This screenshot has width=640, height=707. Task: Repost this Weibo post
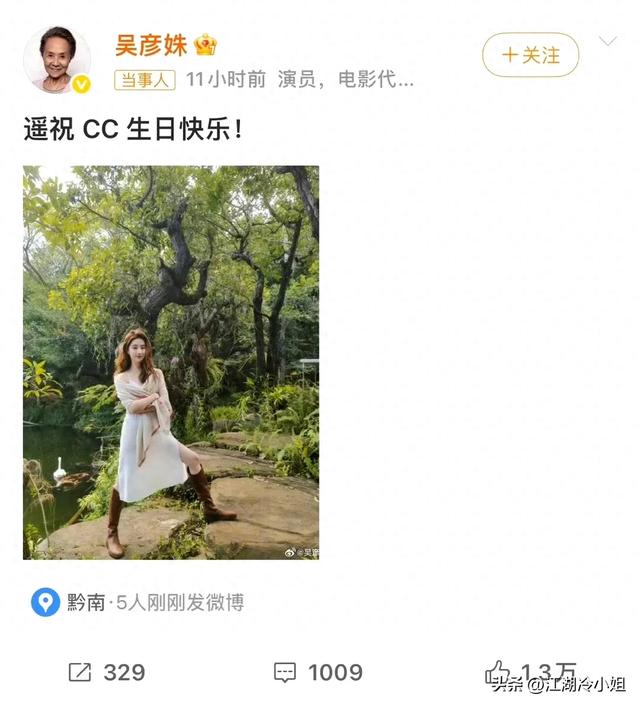(x=106, y=672)
